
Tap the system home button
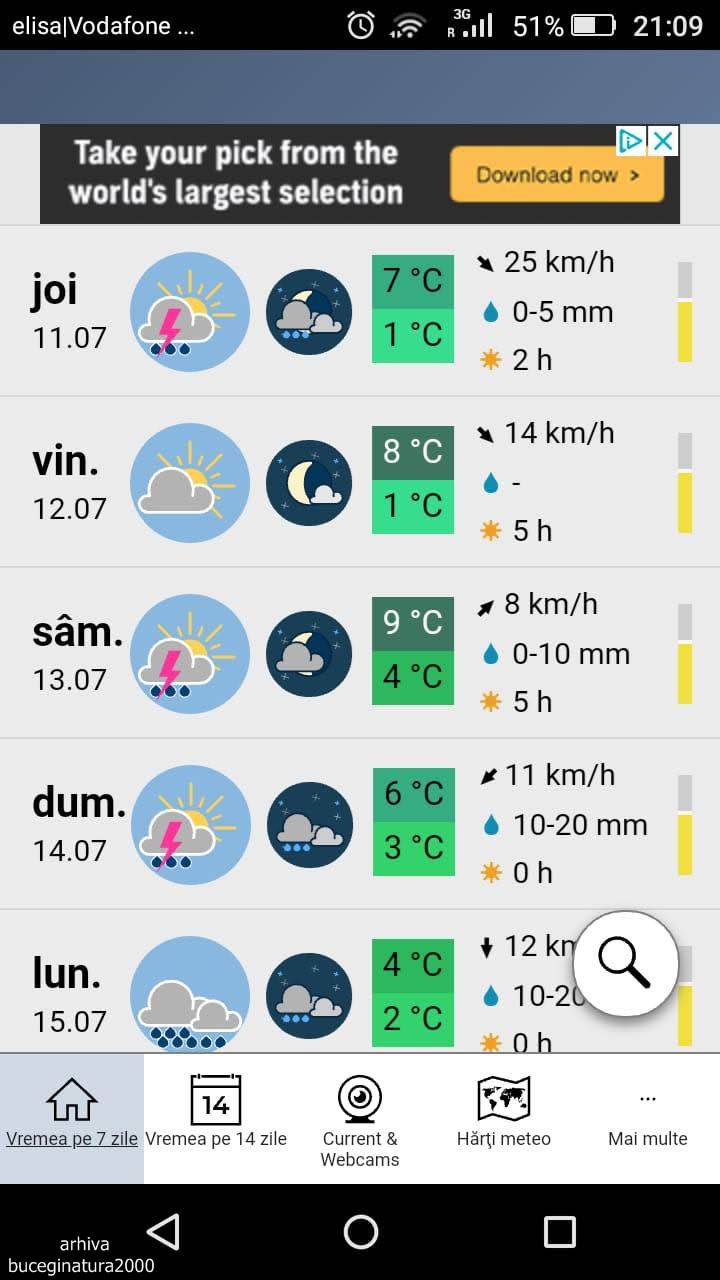pos(360,1231)
